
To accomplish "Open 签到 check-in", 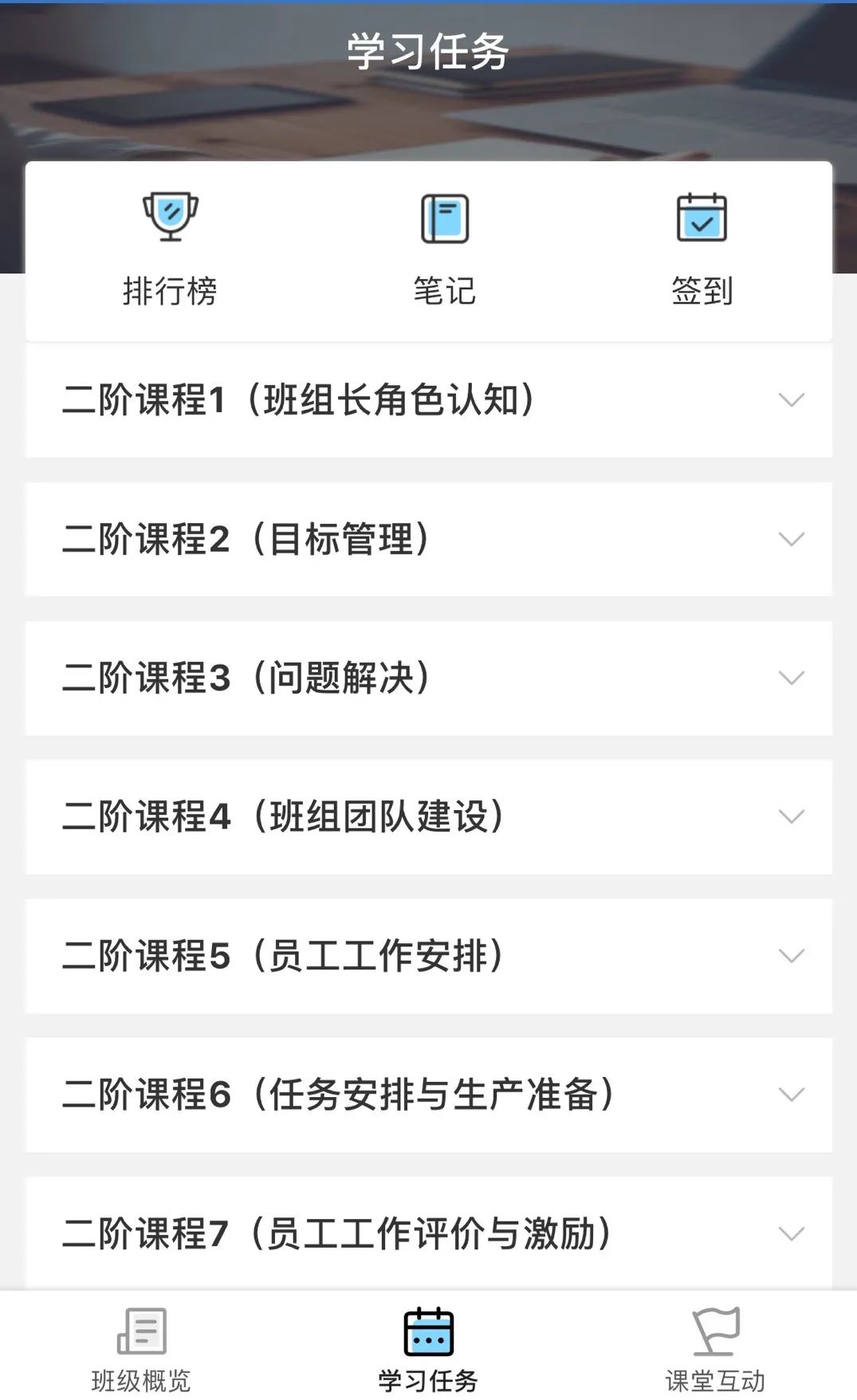I will [x=702, y=250].
